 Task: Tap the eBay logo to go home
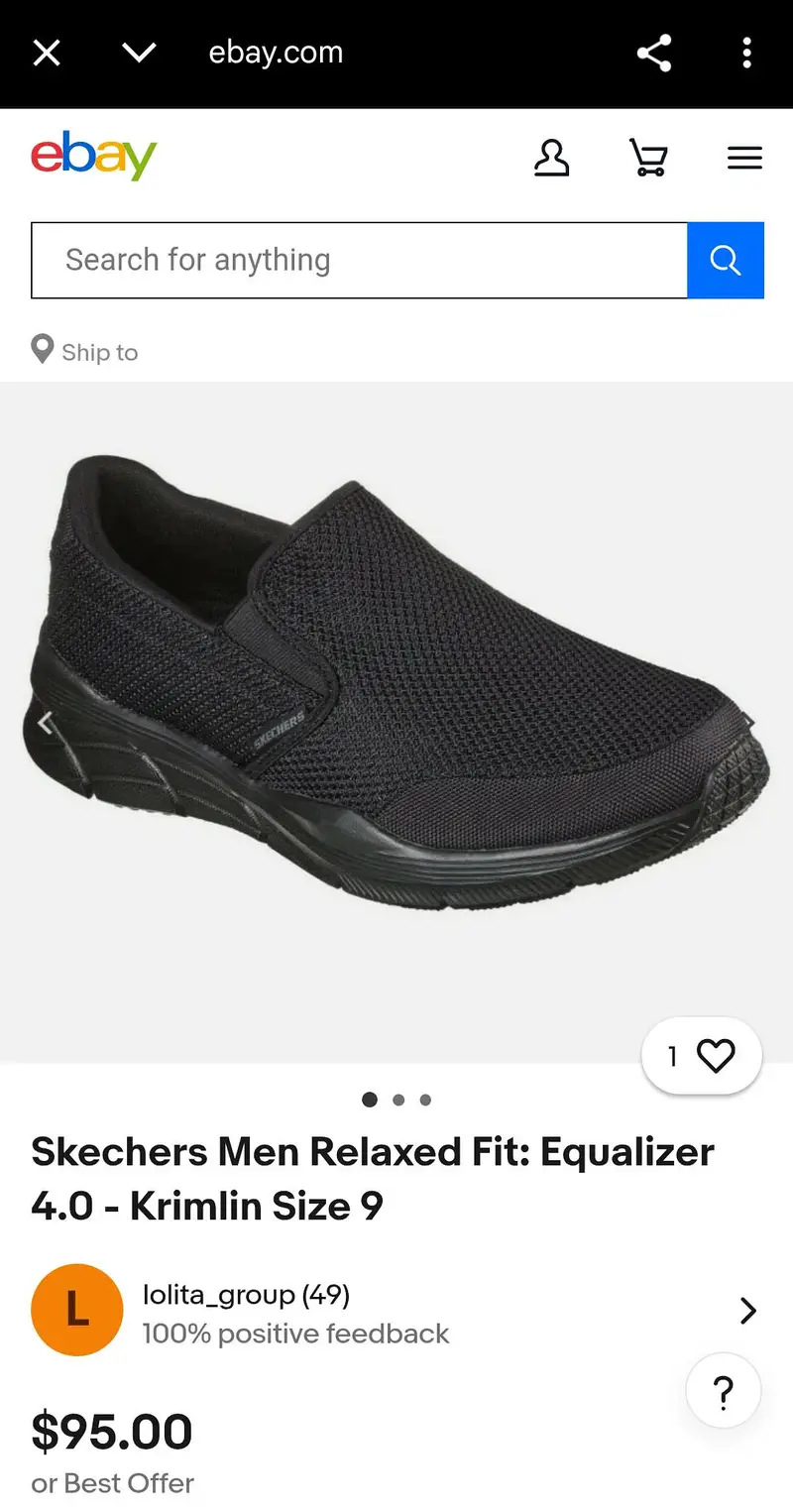93,156
